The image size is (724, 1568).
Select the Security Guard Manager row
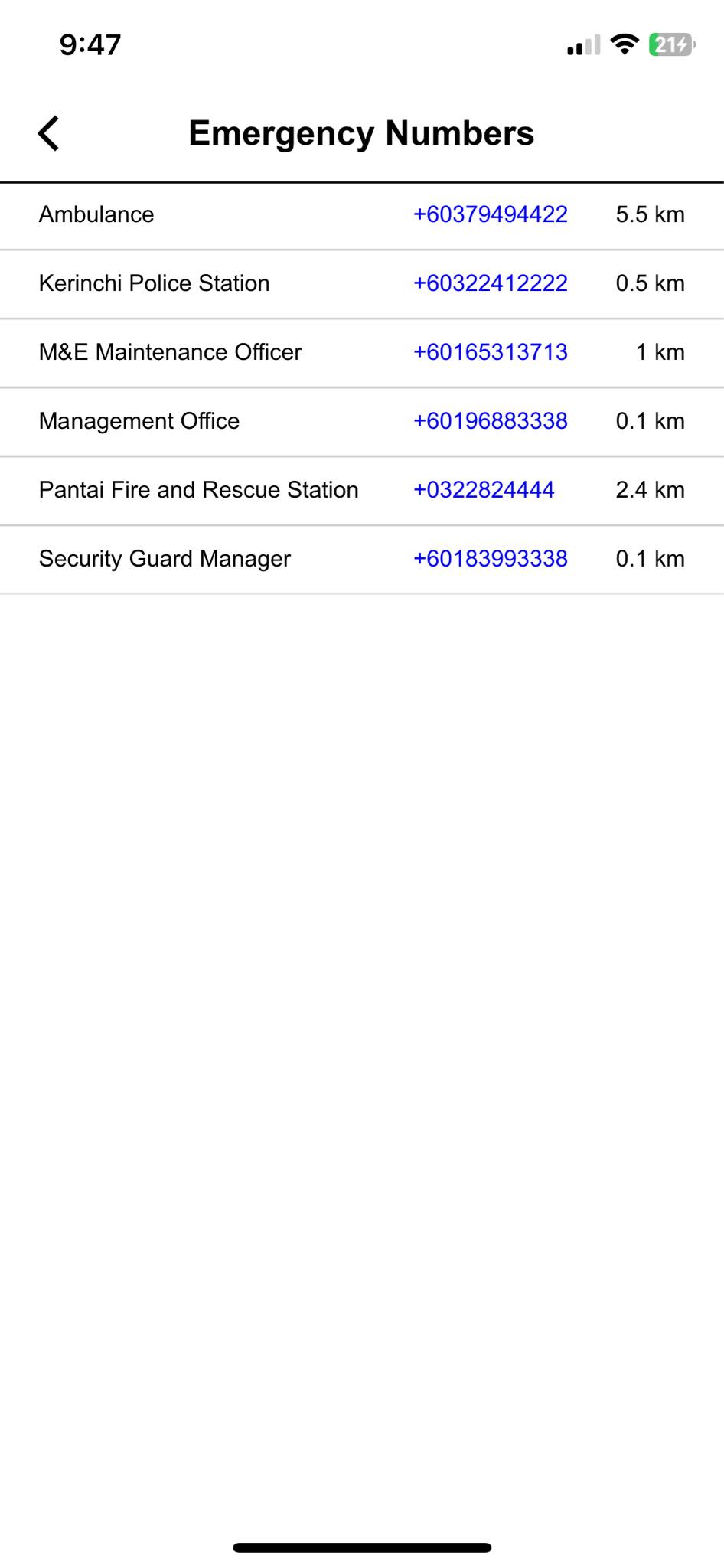165,559
